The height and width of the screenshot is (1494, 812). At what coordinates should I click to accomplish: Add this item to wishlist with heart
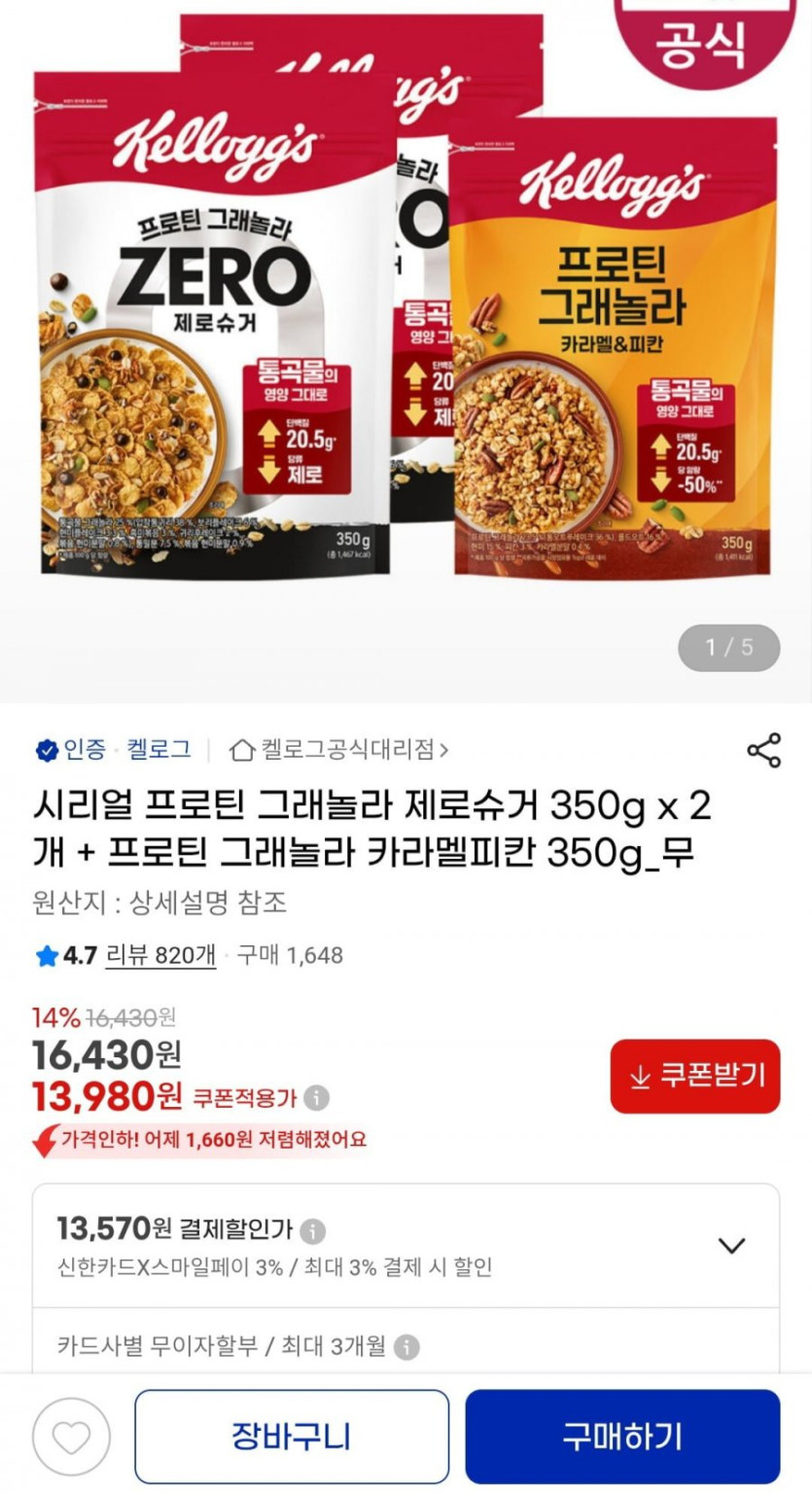click(71, 1437)
